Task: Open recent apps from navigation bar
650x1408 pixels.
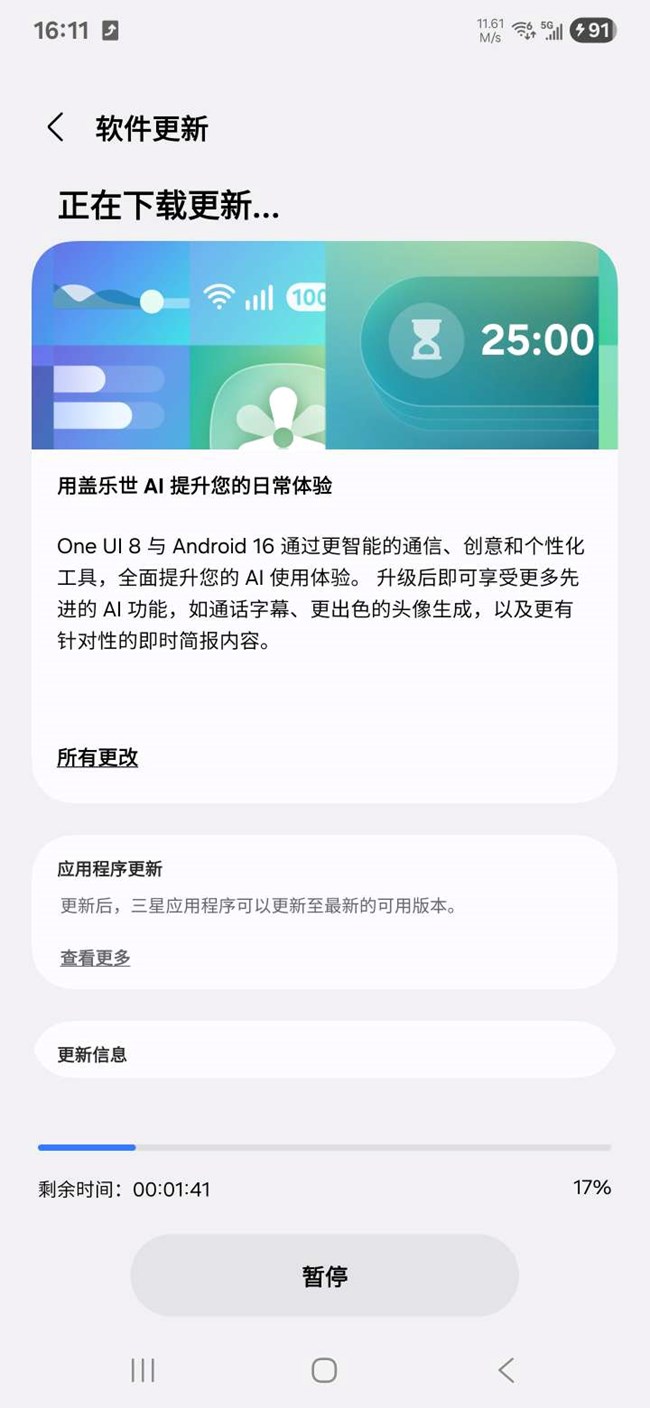Action: (143, 1370)
